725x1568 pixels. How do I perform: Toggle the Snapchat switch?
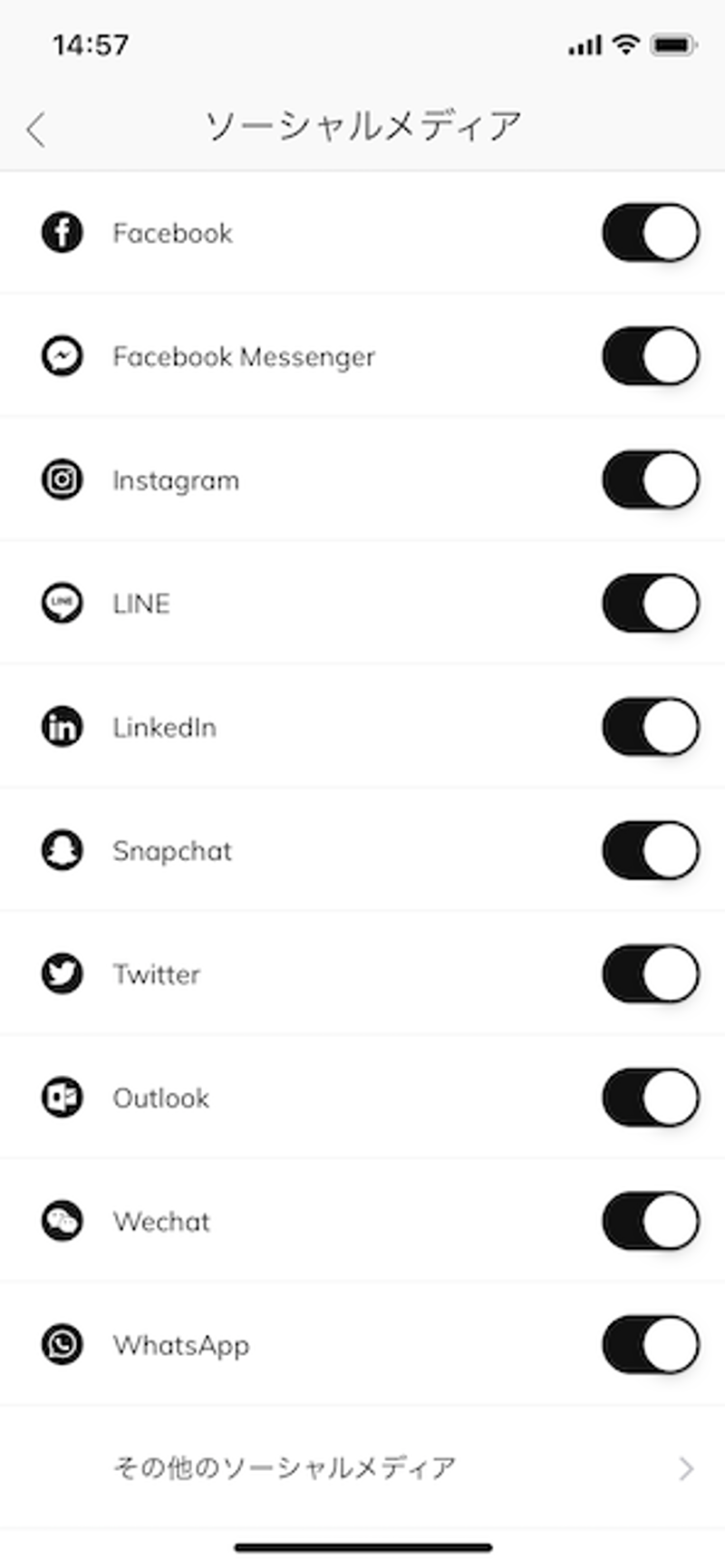(x=650, y=850)
